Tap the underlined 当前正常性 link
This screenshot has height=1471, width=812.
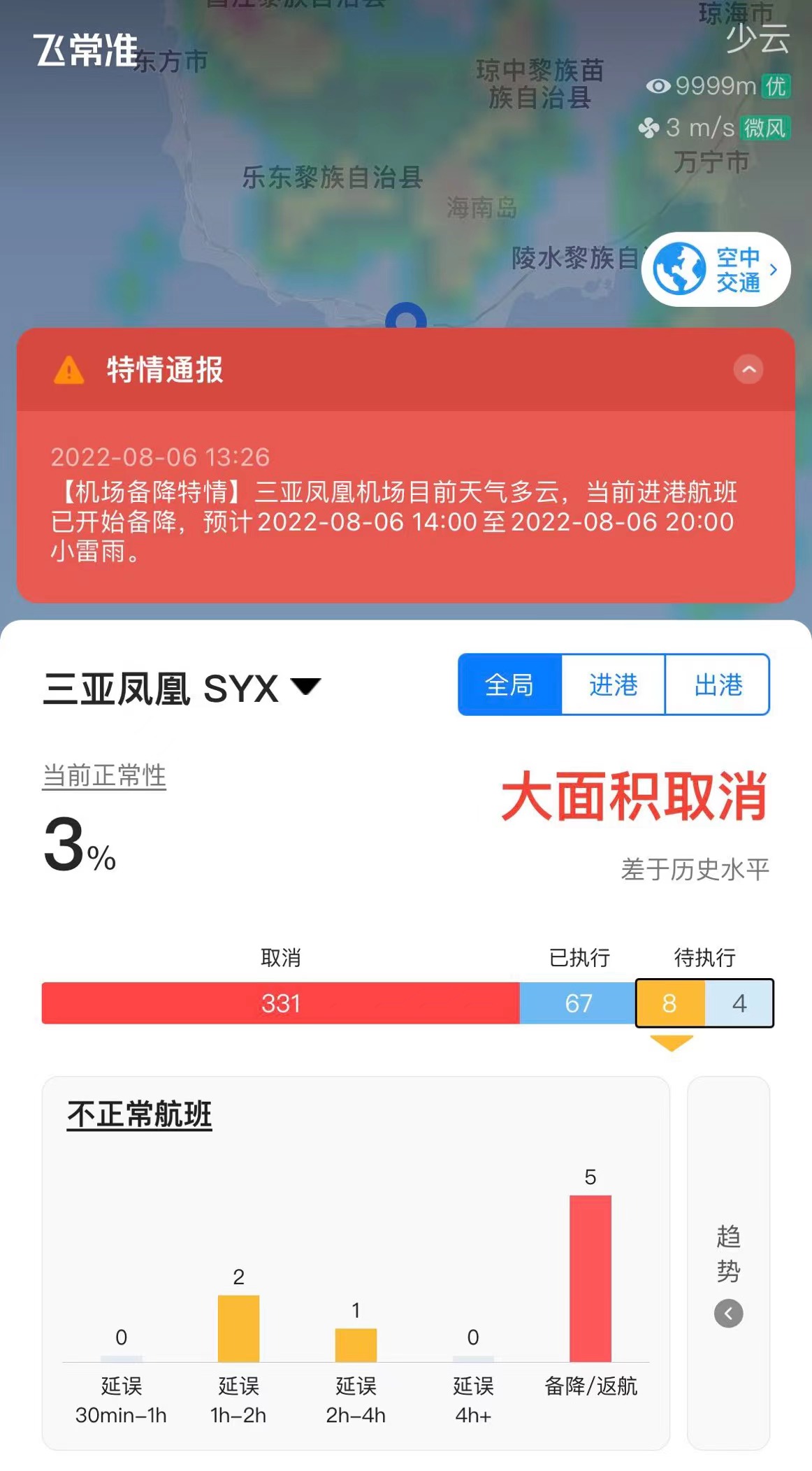pyautogui.click(x=104, y=775)
